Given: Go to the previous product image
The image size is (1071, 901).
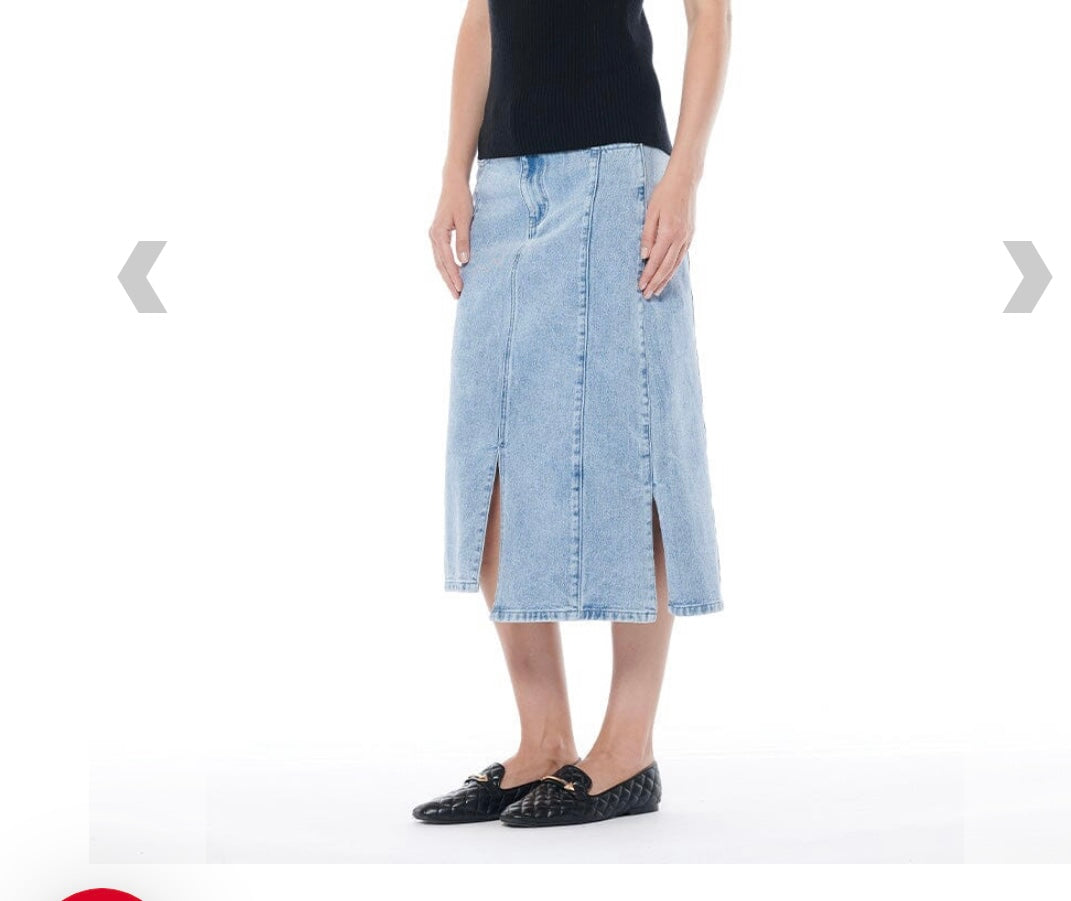Looking at the screenshot, I should point(142,277).
